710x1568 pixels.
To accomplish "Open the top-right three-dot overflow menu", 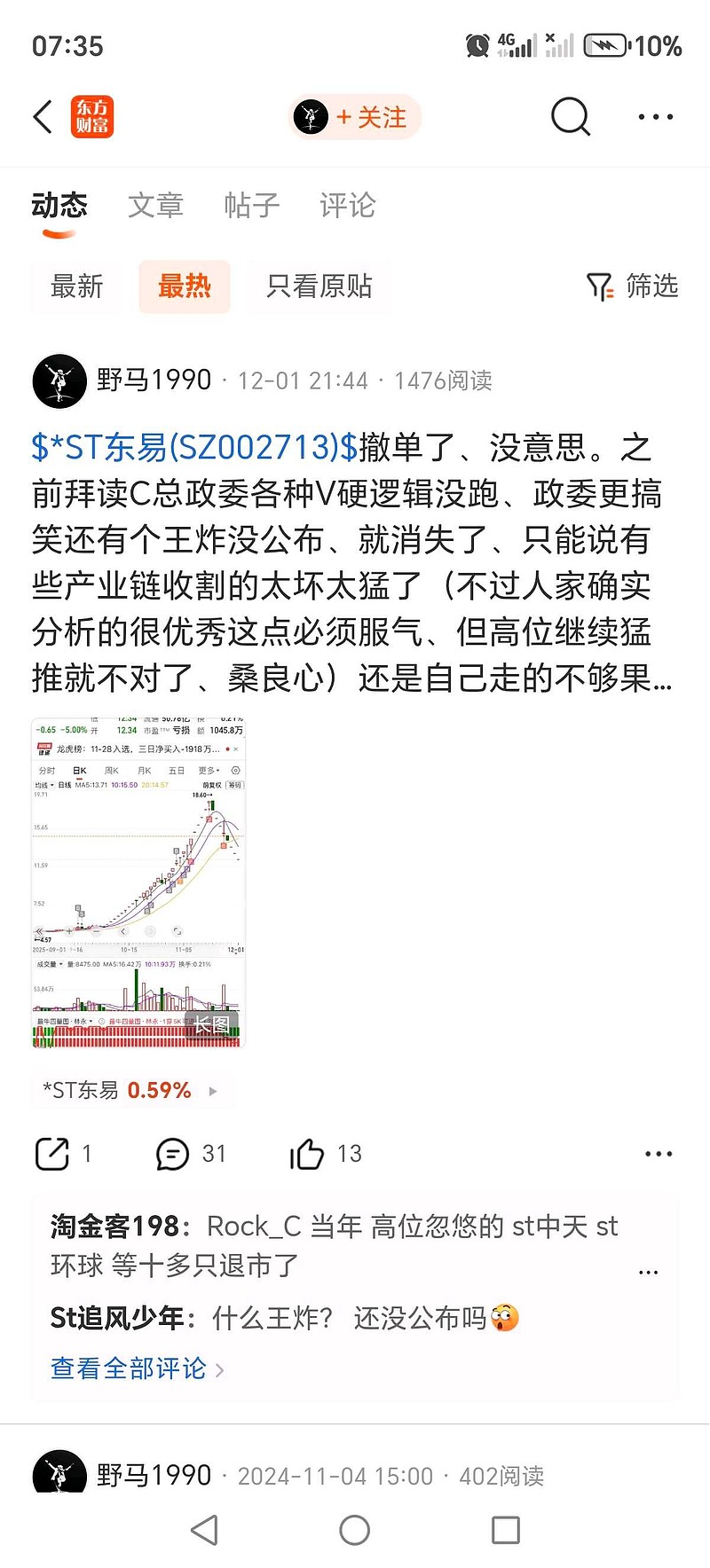I will tap(655, 116).
